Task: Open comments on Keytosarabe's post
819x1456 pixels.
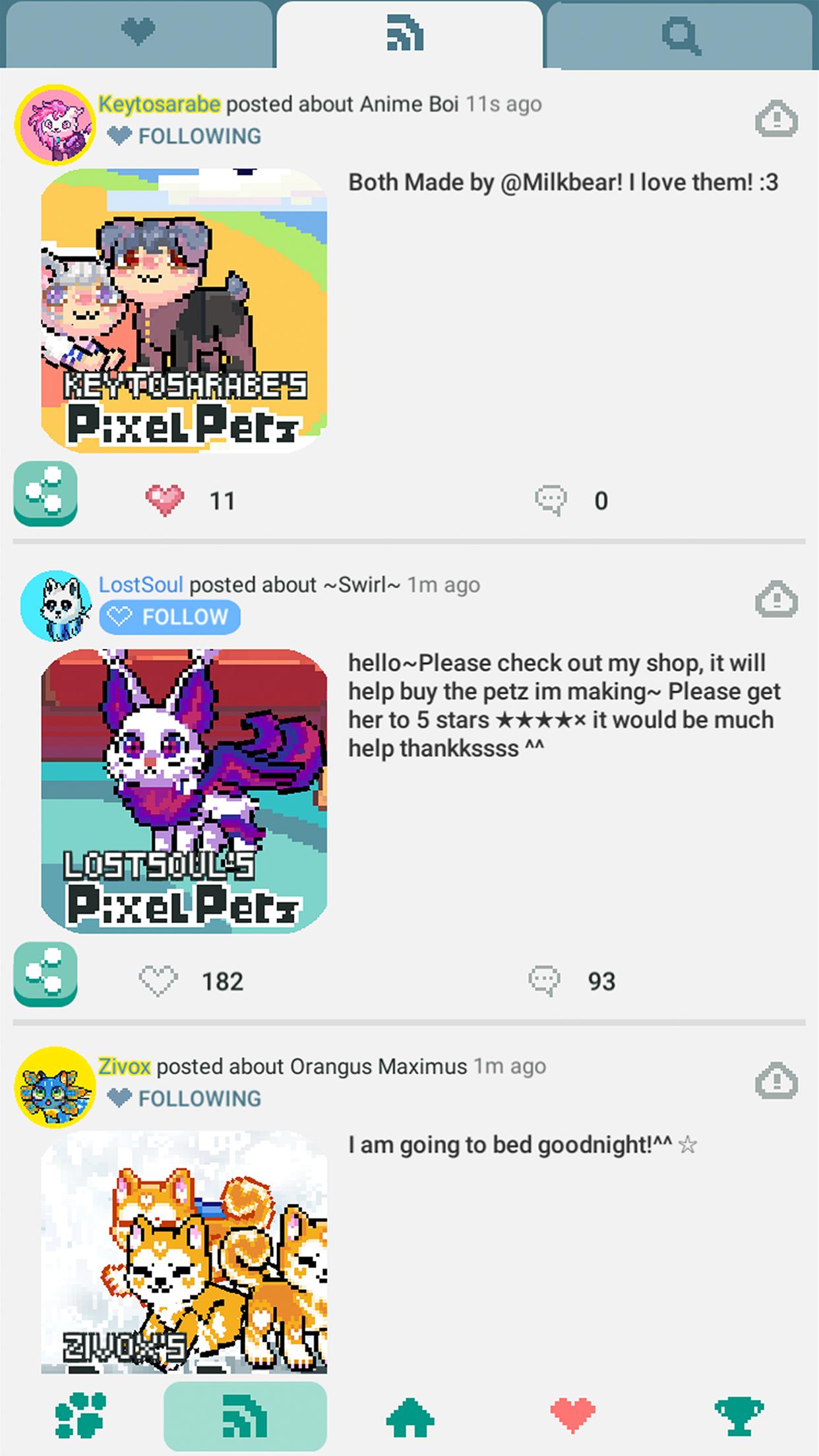Action: 551,501
